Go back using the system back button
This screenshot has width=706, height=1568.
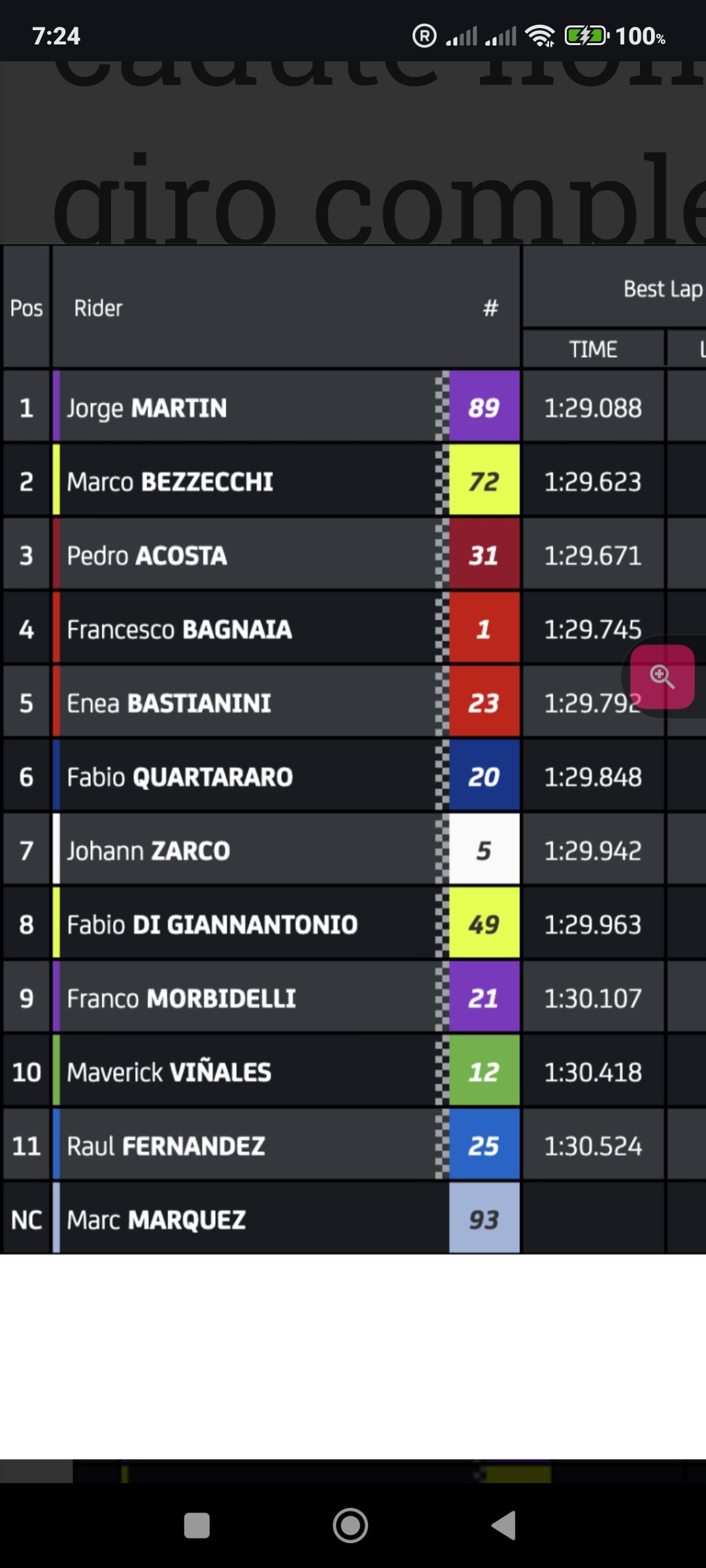click(x=504, y=1526)
